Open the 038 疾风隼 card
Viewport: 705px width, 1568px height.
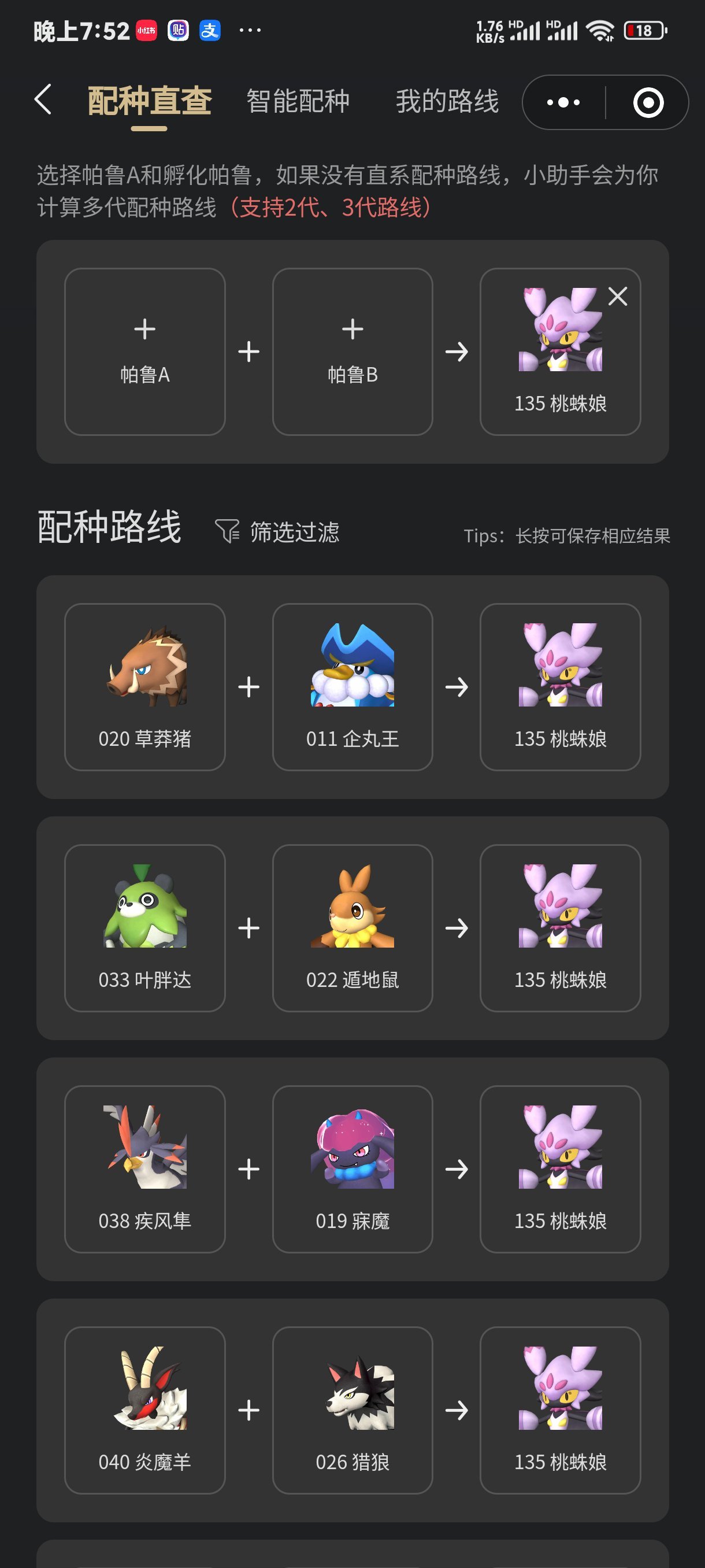pyautogui.click(x=145, y=1168)
